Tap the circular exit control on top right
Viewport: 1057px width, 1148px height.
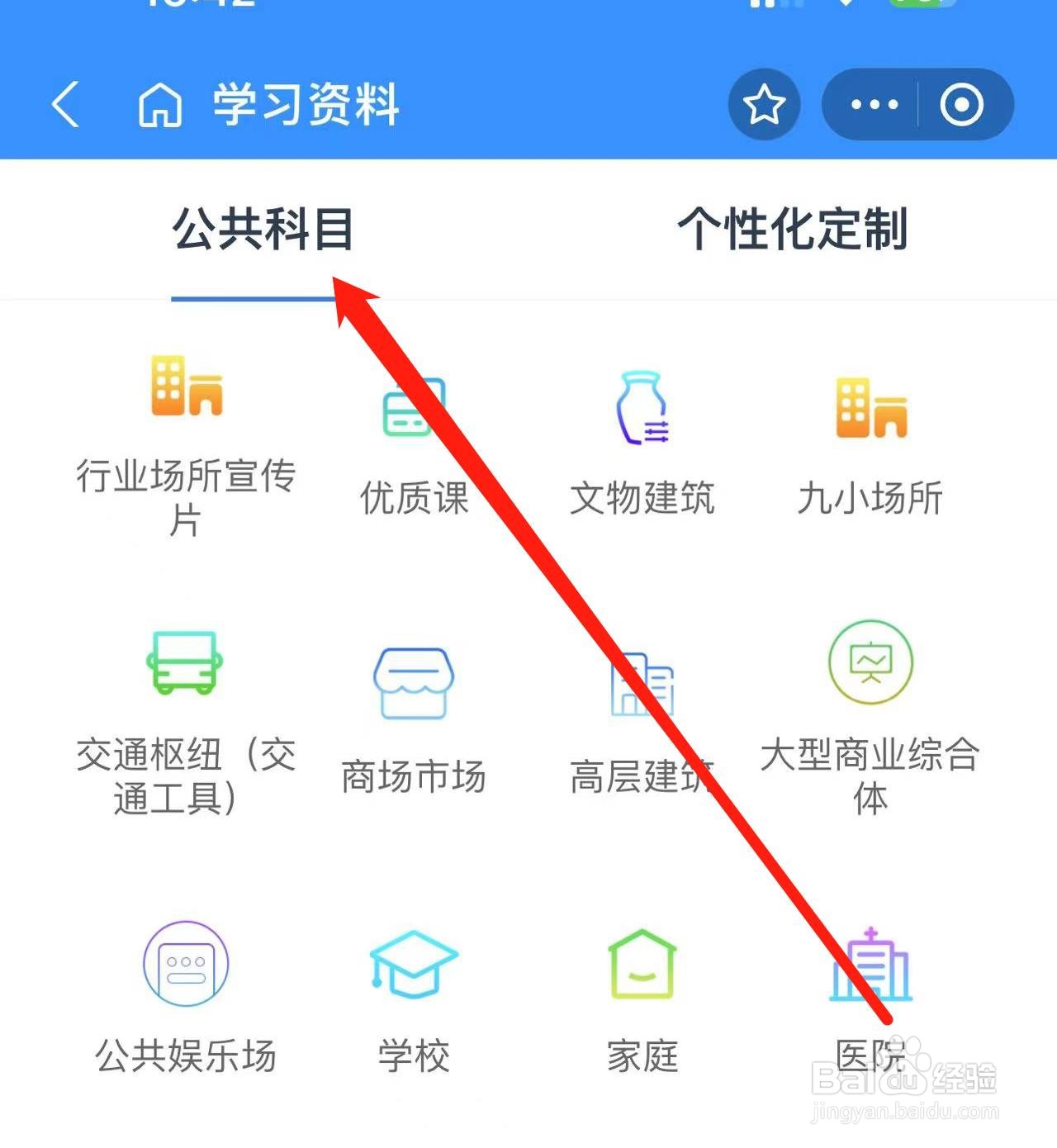click(x=960, y=105)
